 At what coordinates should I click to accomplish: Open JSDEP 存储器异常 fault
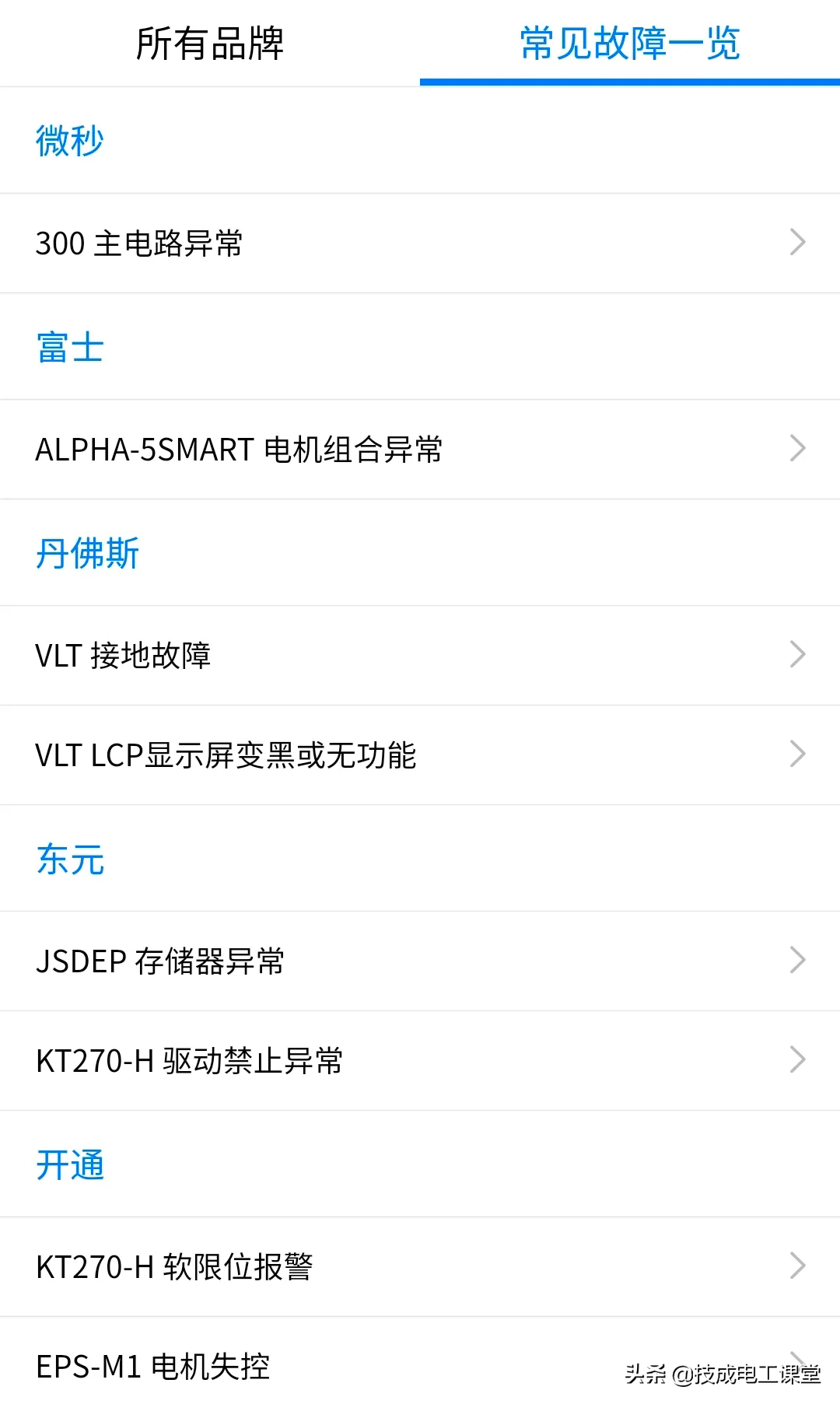(x=420, y=961)
